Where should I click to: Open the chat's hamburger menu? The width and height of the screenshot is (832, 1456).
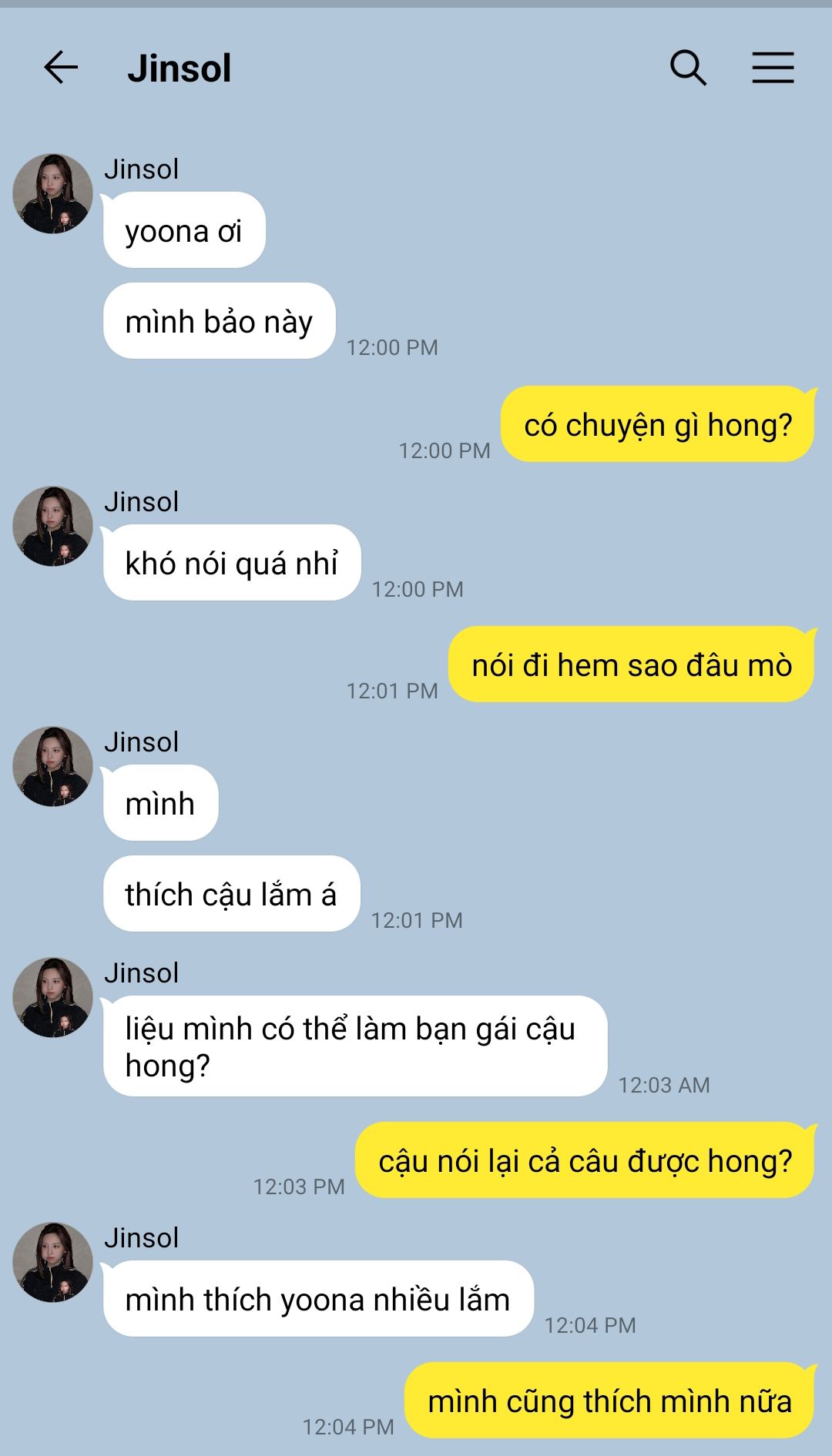tap(773, 68)
